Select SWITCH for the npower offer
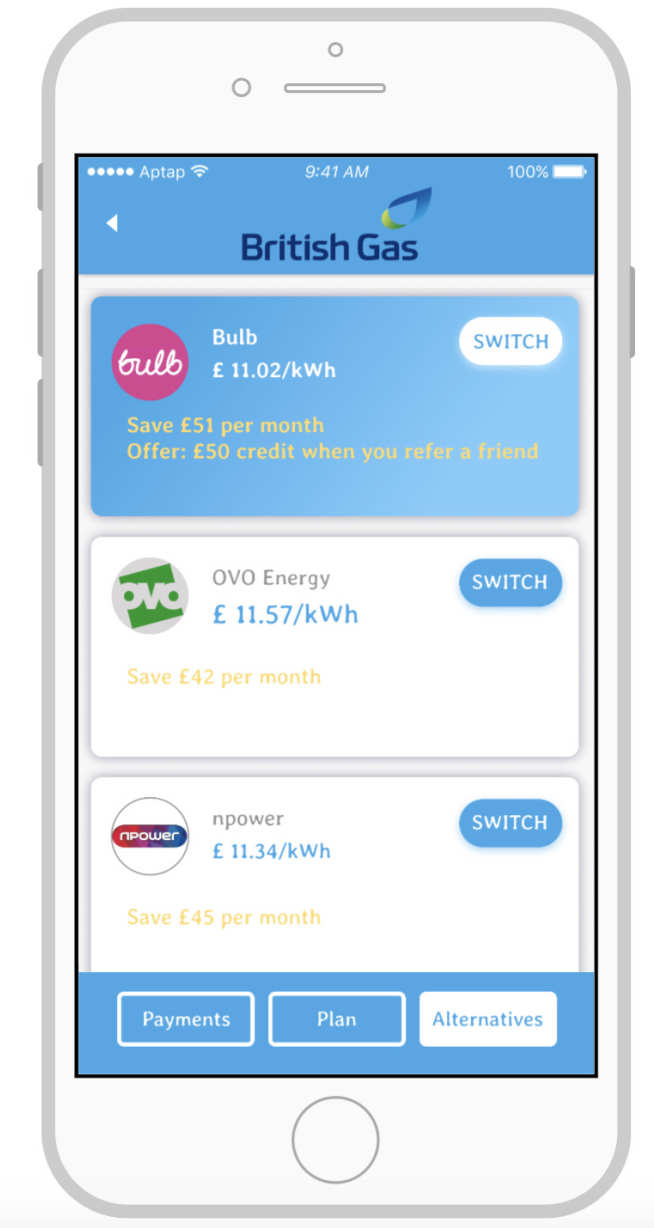Screen dimensions: 654x1228 click(510, 823)
